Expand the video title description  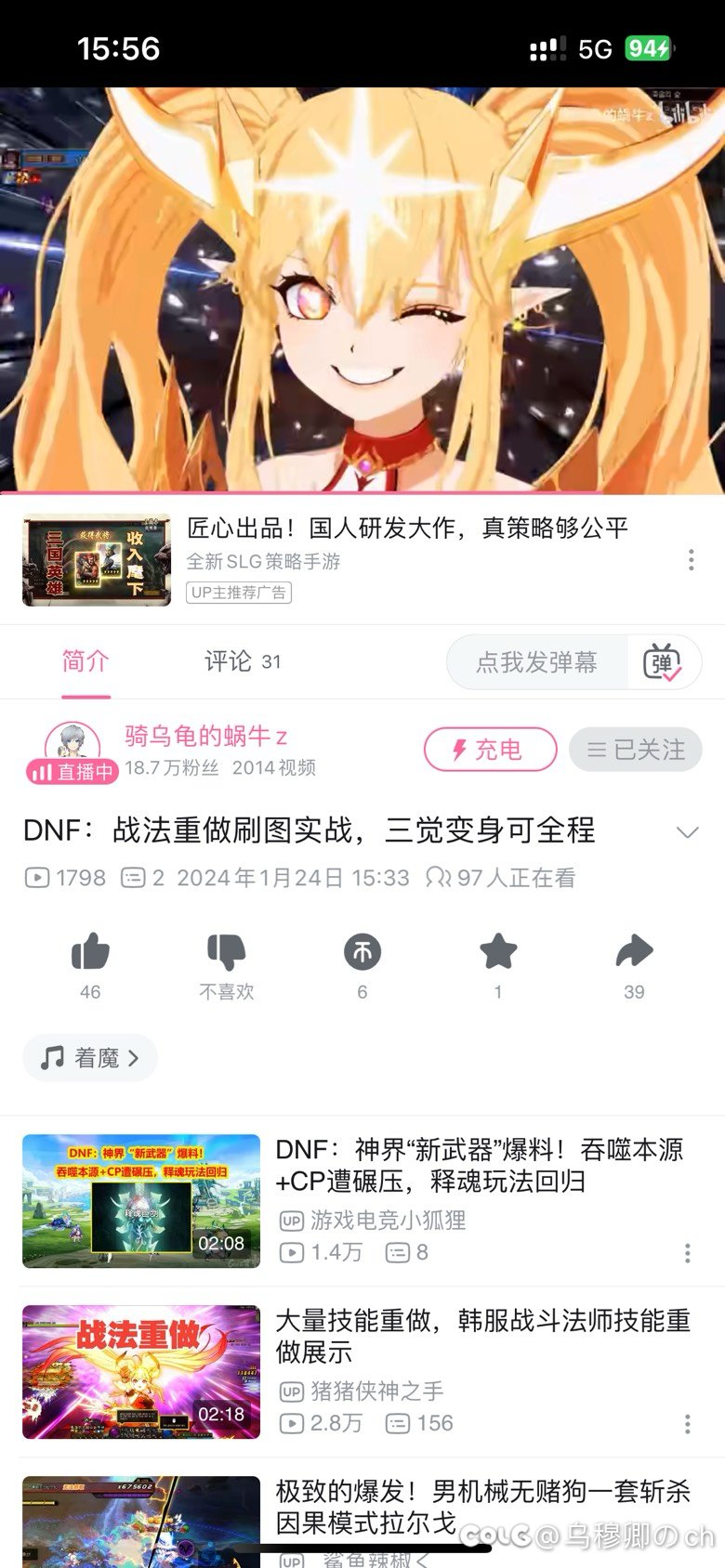687,831
